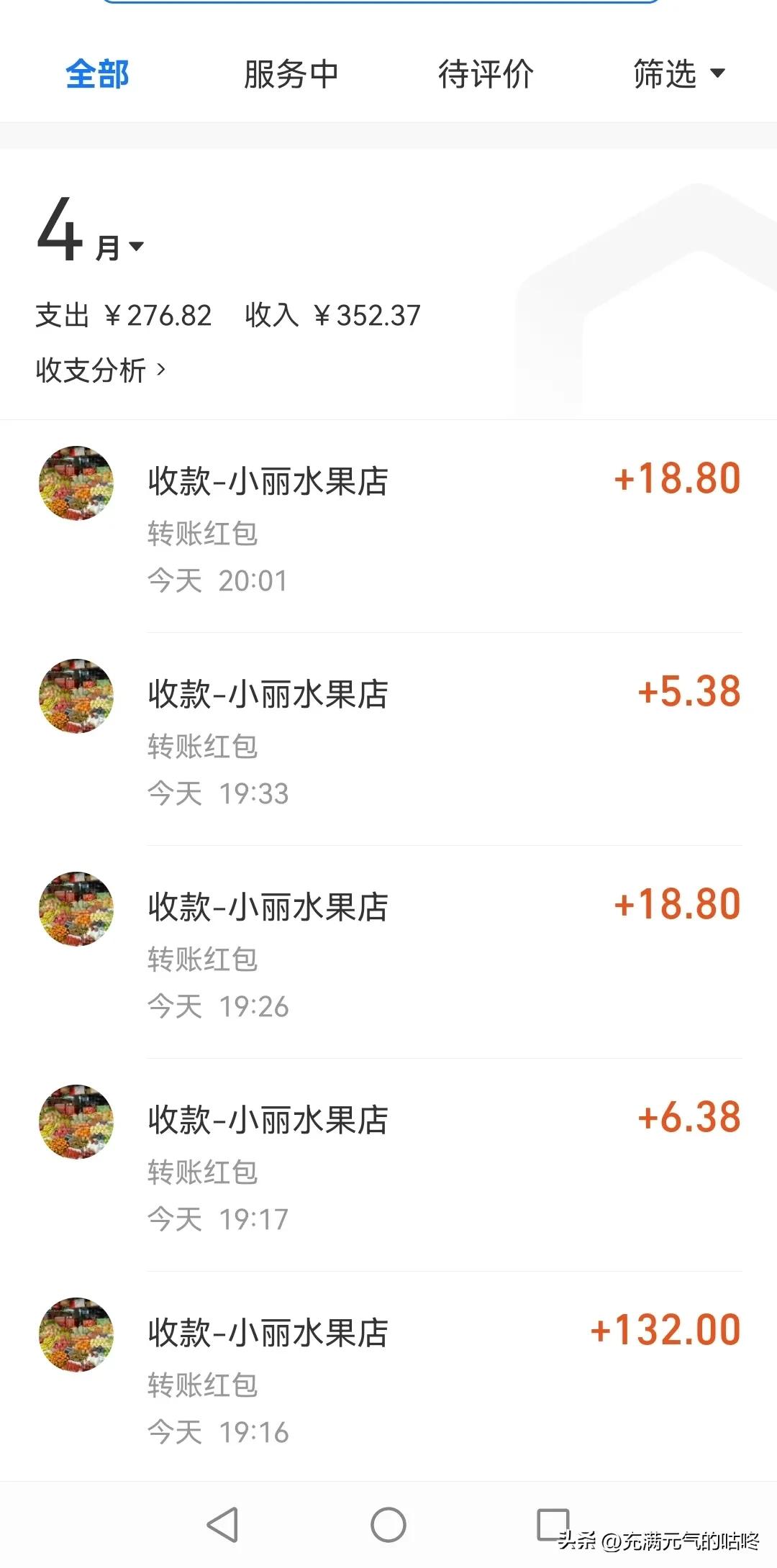Click the 全部 tab
777x1568 pixels.
tap(97, 74)
